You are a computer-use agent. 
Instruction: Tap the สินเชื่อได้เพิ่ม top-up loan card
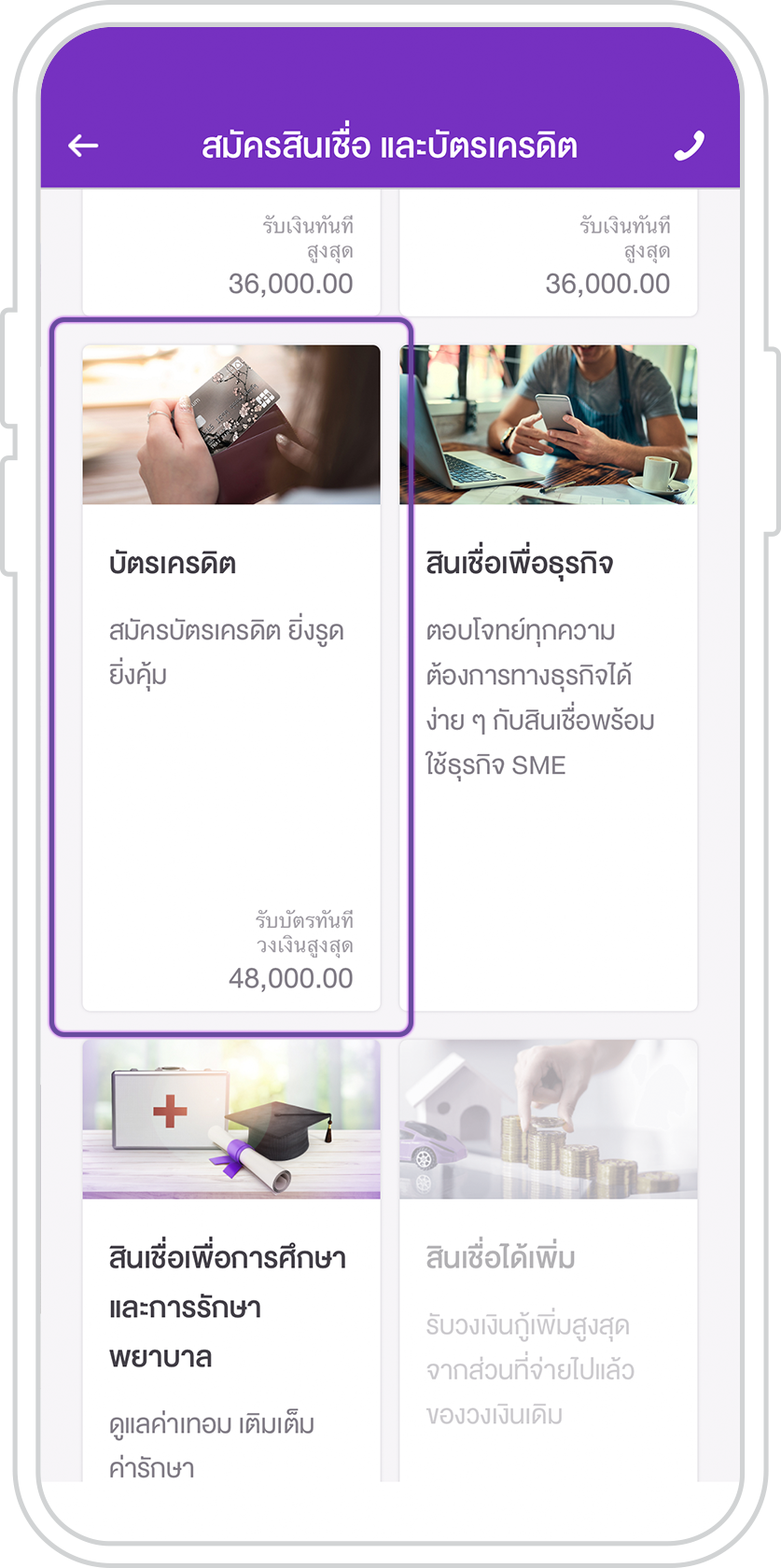pyautogui.click(x=548, y=1307)
